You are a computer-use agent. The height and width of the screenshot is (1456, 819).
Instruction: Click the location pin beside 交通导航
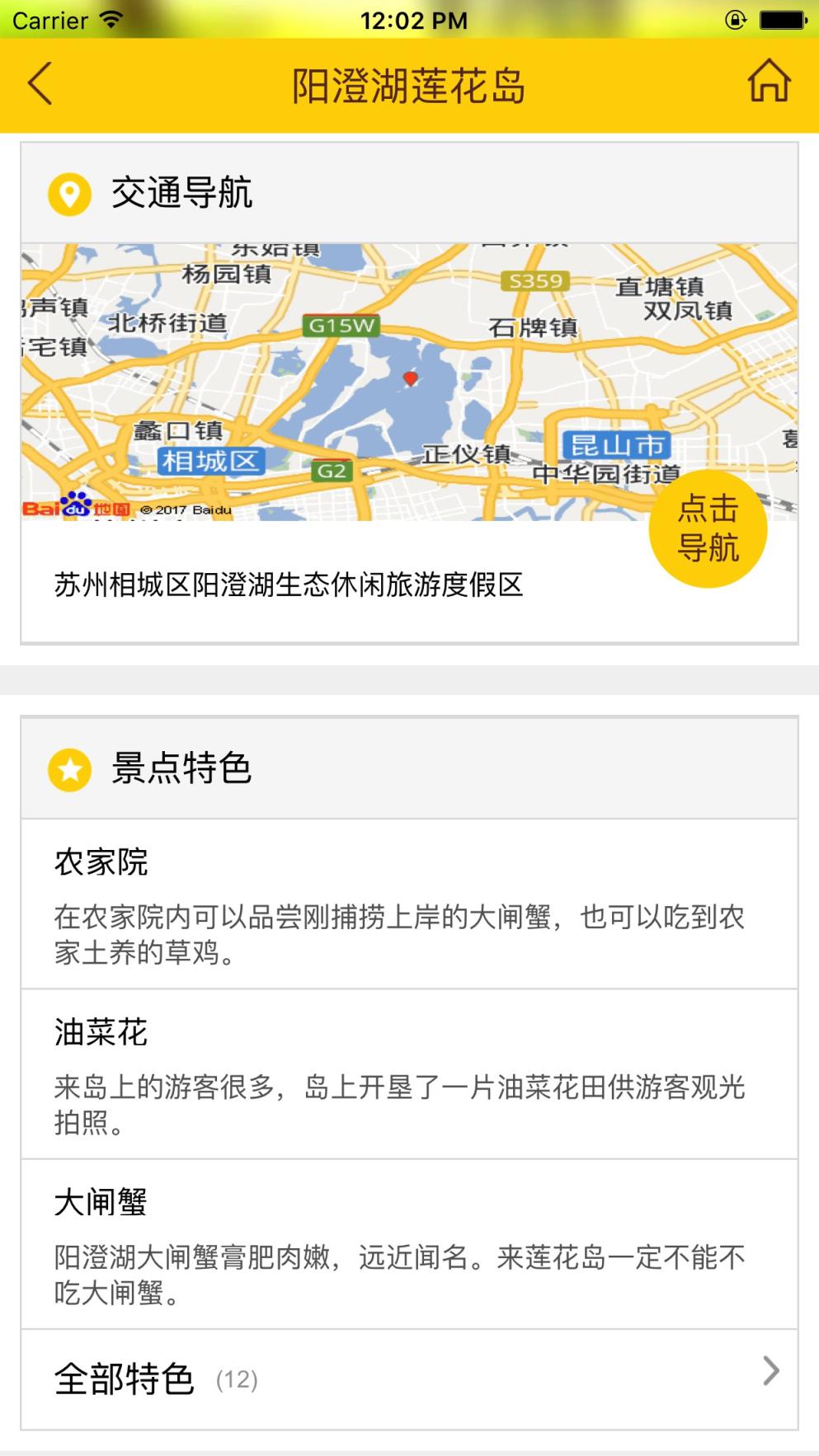[68, 195]
